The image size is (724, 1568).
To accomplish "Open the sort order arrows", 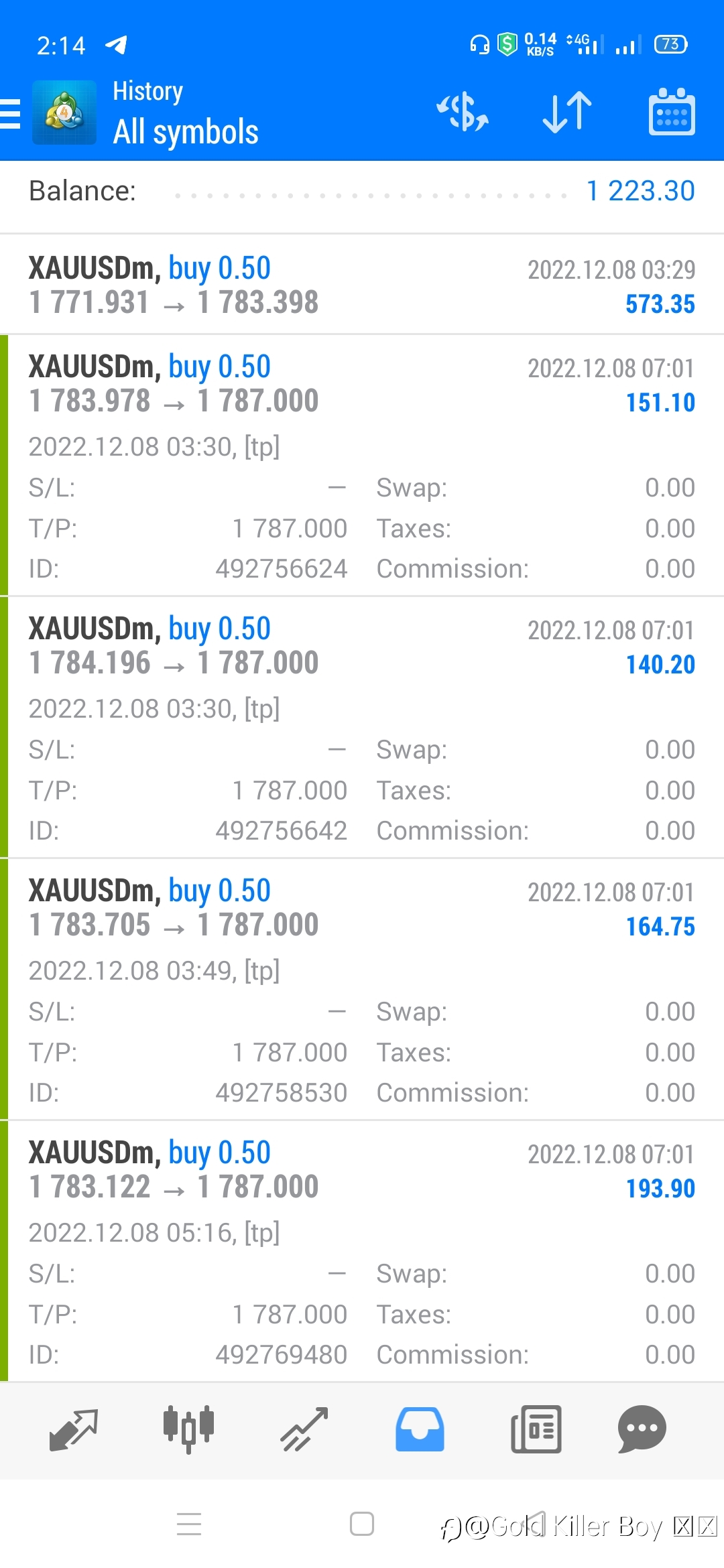I will (x=567, y=112).
